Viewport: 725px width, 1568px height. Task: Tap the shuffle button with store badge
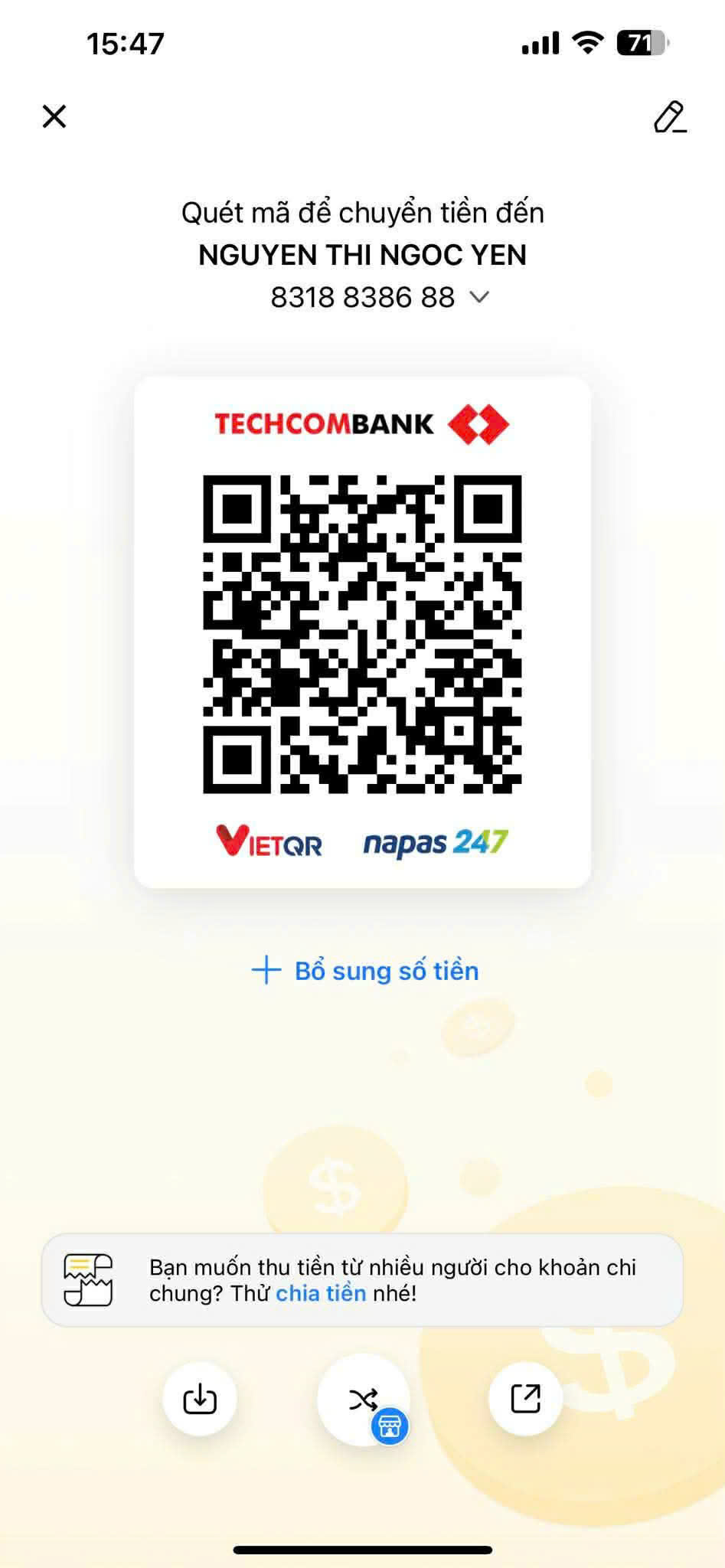(x=364, y=1400)
